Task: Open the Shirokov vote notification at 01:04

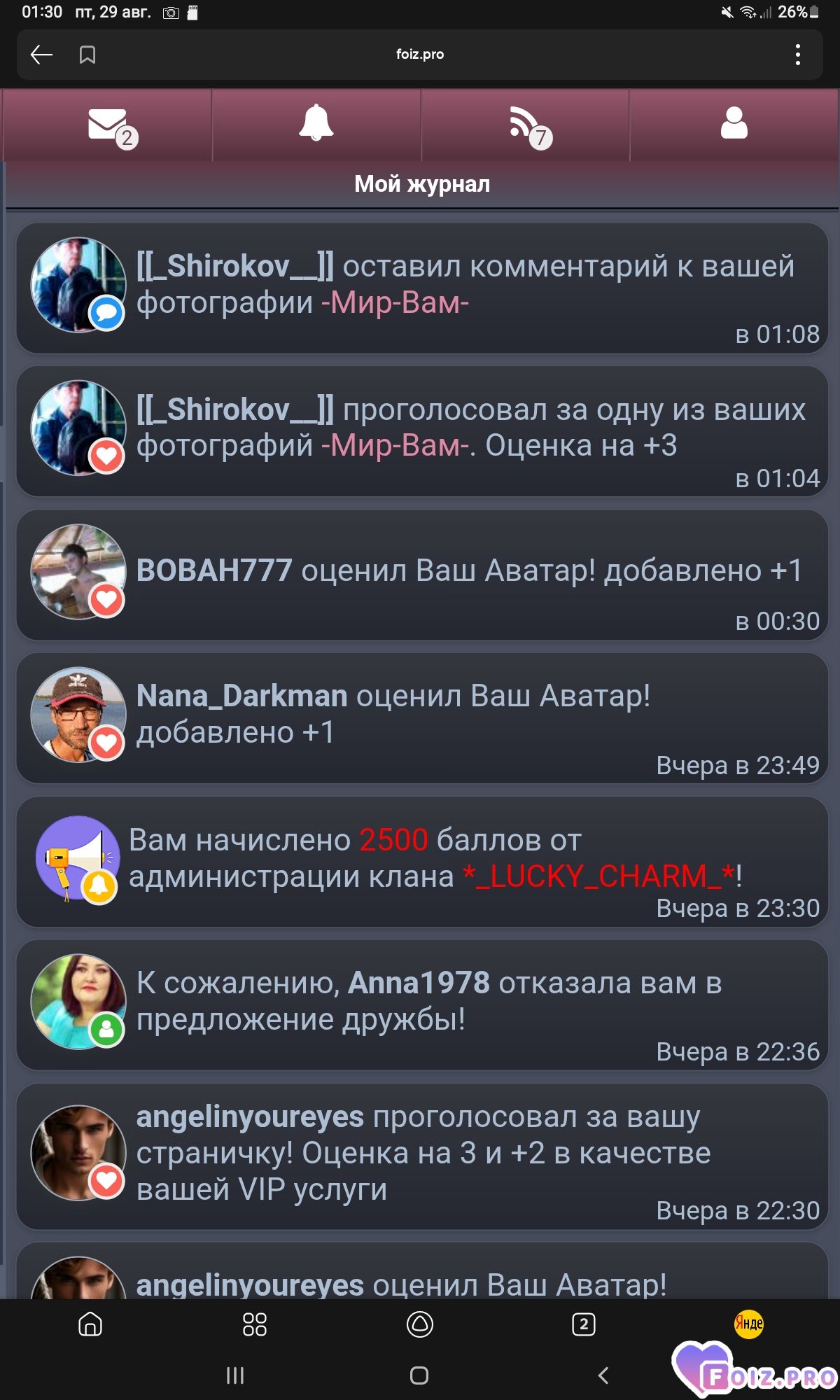Action: coord(421,431)
